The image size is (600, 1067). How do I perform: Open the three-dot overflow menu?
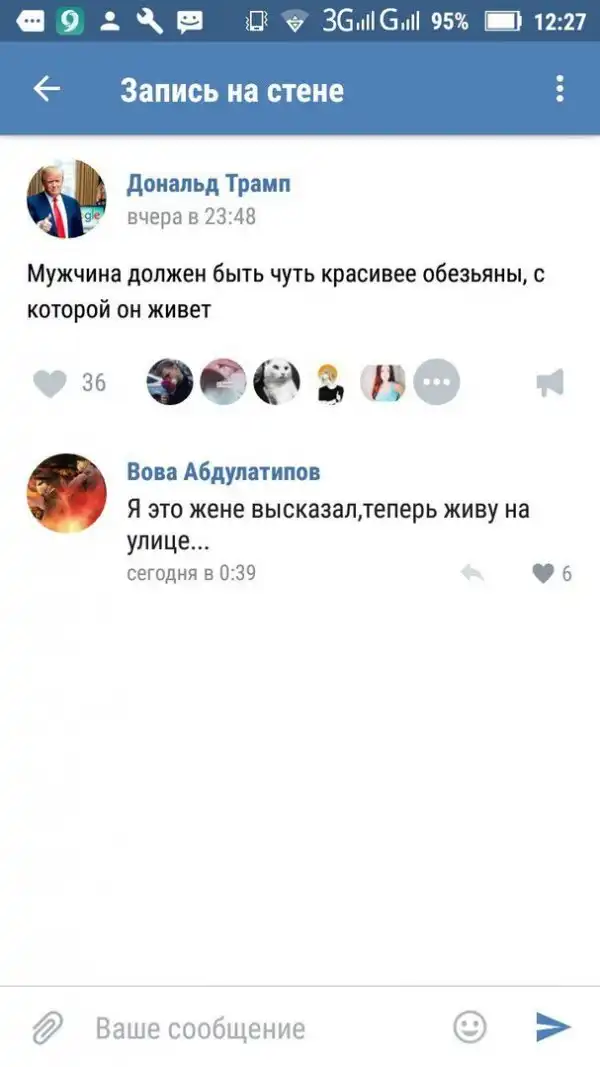click(x=559, y=89)
